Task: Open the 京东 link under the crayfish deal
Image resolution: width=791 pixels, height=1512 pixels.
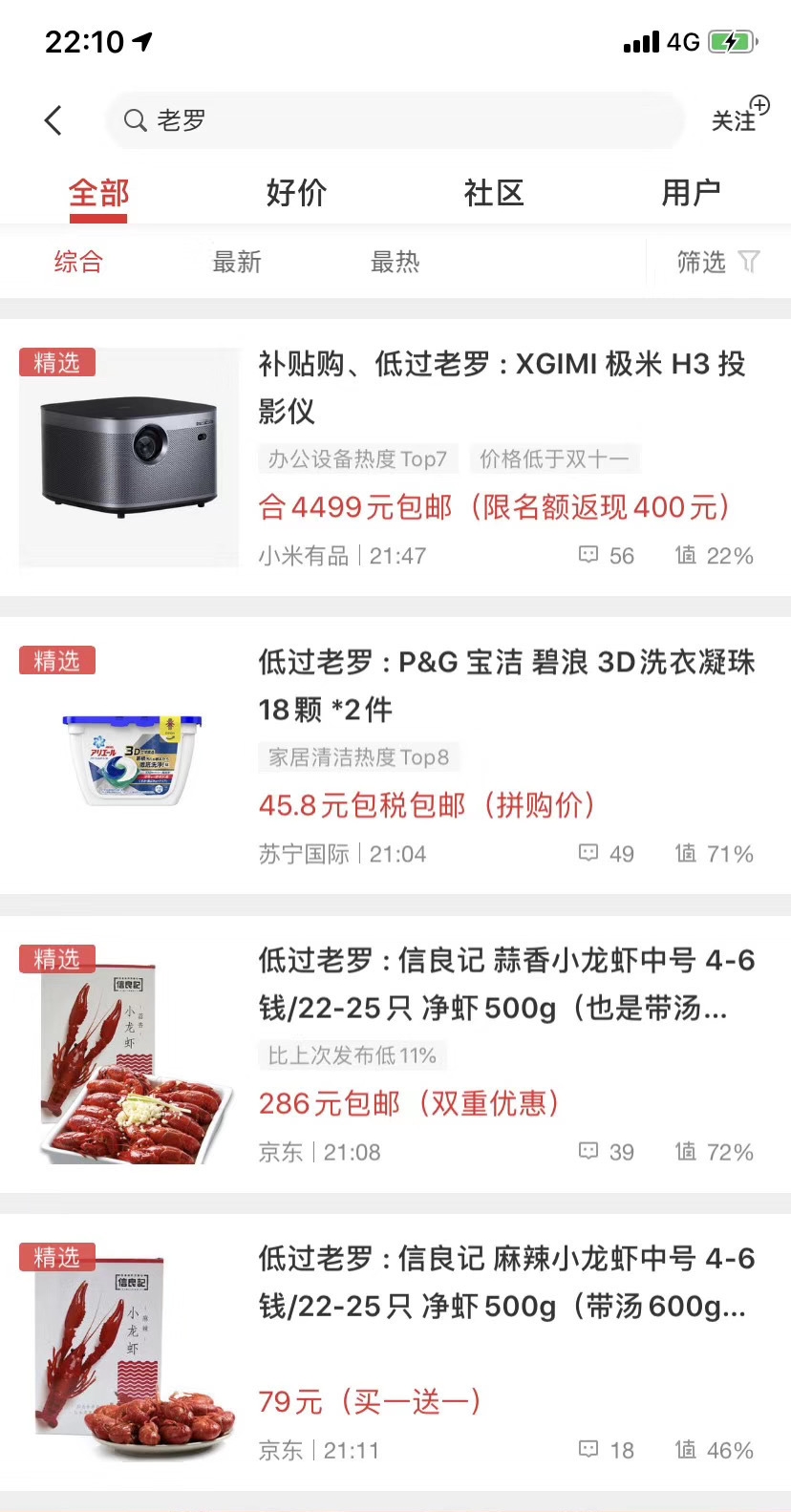Action: coord(279,1151)
